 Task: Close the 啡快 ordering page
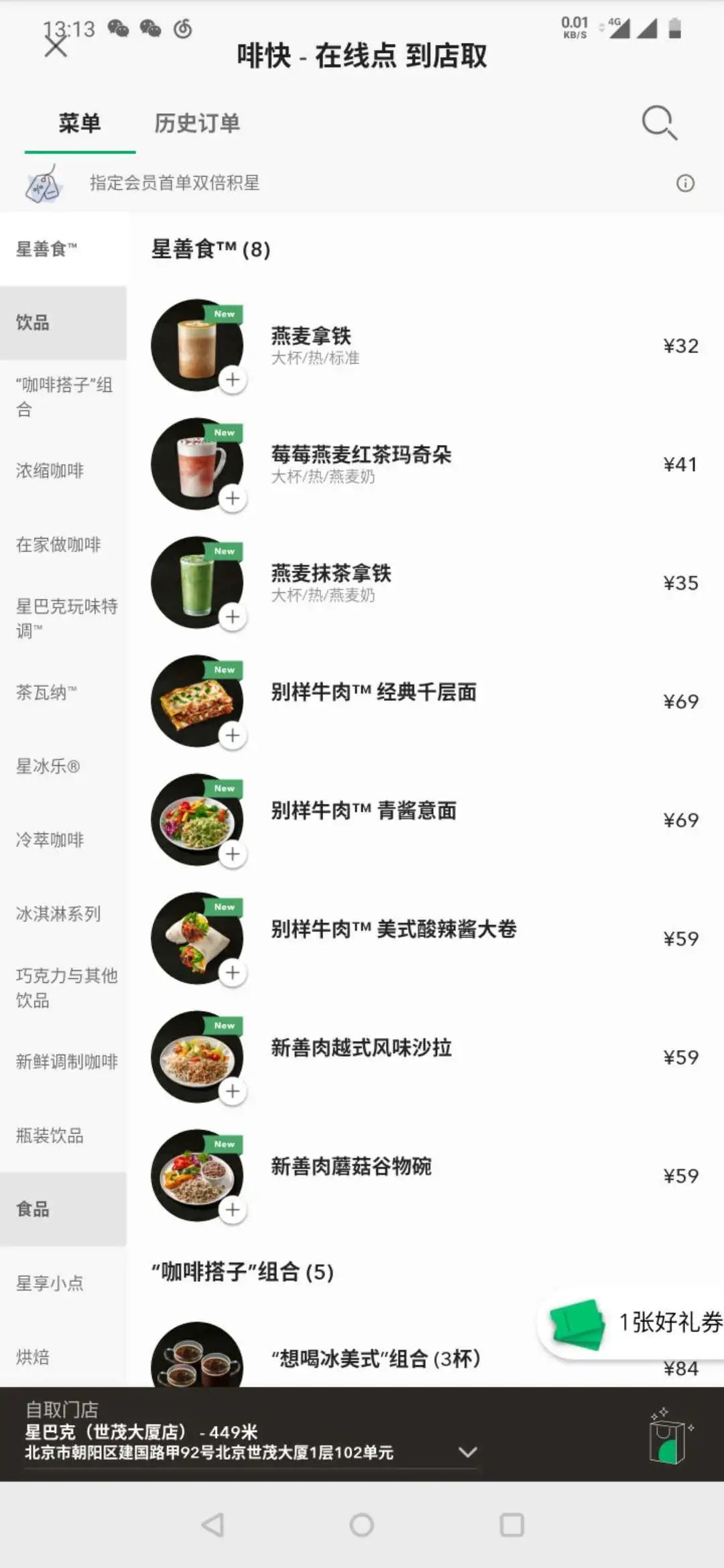pos(56,46)
